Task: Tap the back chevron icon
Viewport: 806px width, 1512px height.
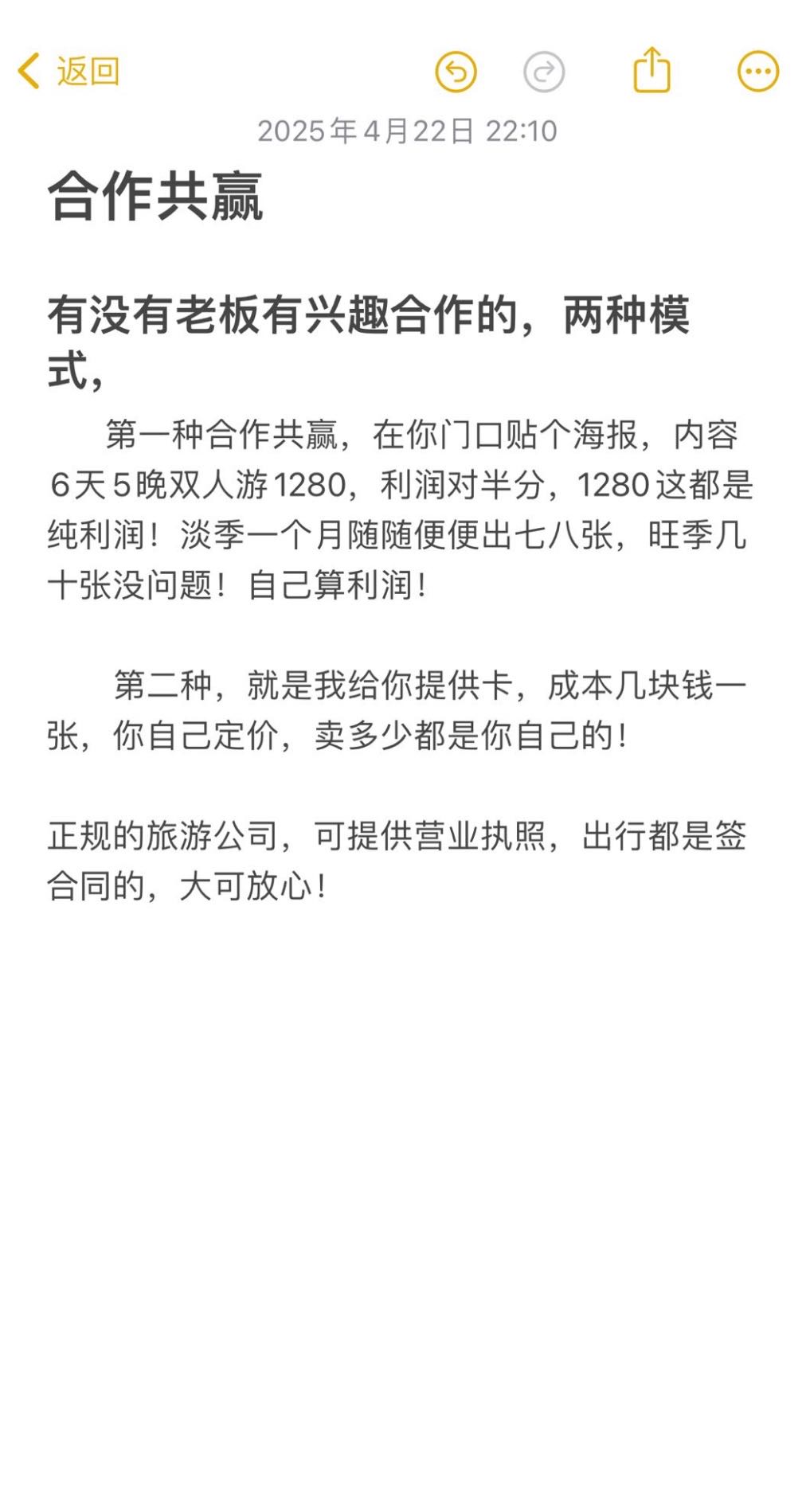Action: [28, 70]
